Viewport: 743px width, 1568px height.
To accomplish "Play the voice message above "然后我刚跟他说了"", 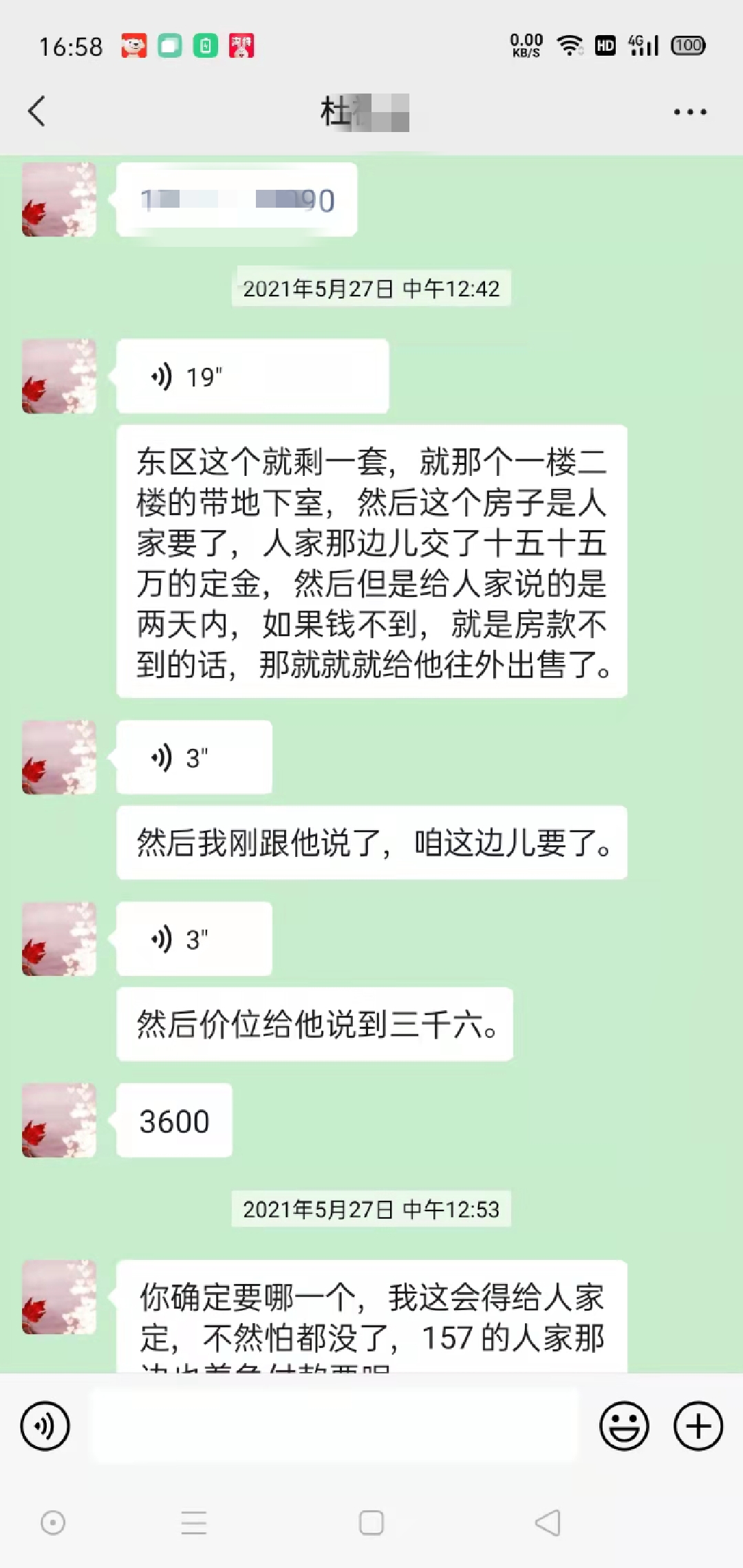I will point(194,758).
